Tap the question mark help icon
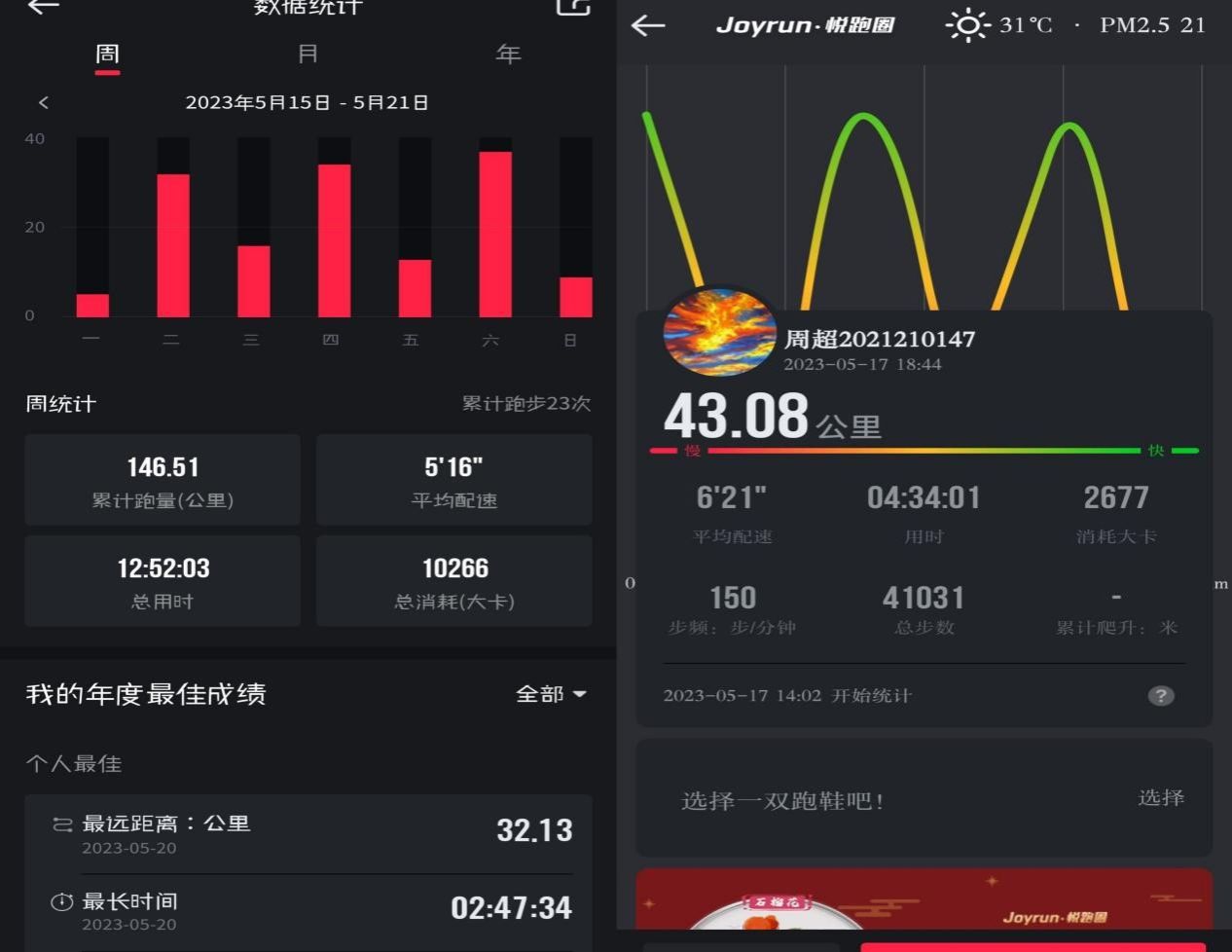The image size is (1232, 952). coord(1160,696)
